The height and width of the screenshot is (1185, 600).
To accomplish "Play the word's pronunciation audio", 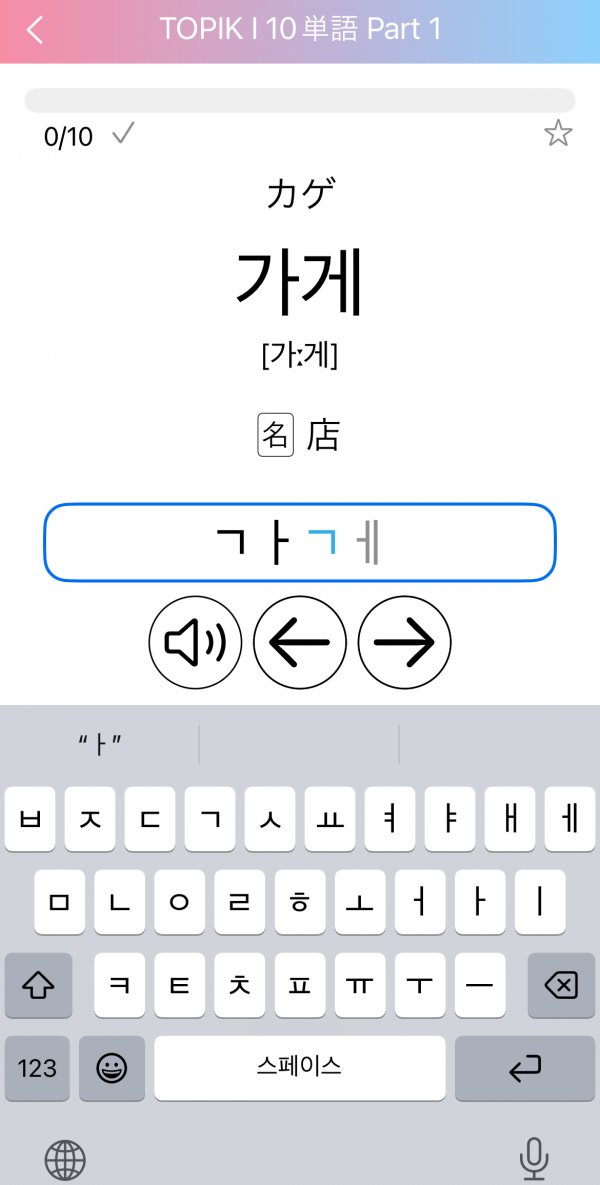I will tap(196, 643).
